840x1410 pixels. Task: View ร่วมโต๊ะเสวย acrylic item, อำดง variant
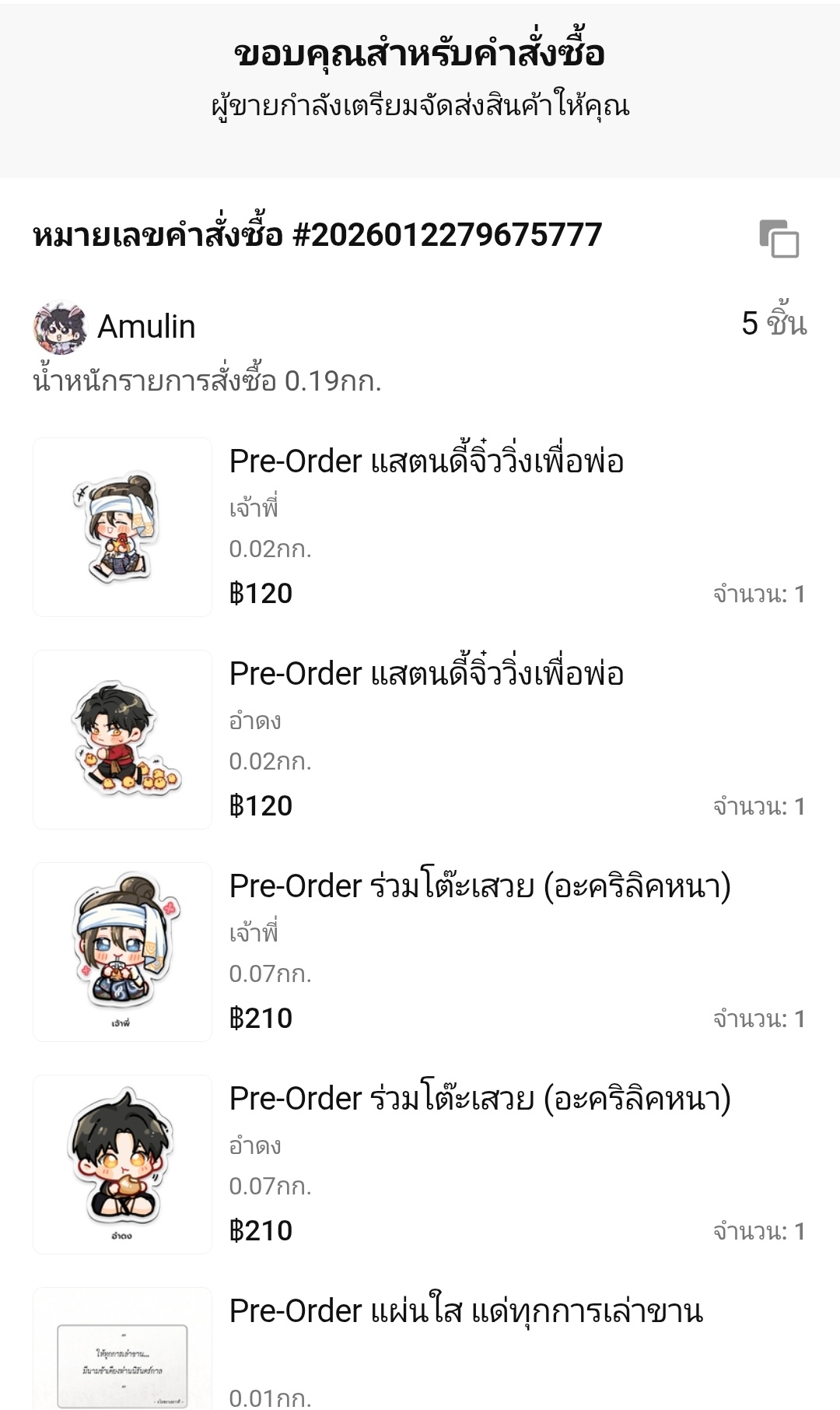tap(479, 1099)
